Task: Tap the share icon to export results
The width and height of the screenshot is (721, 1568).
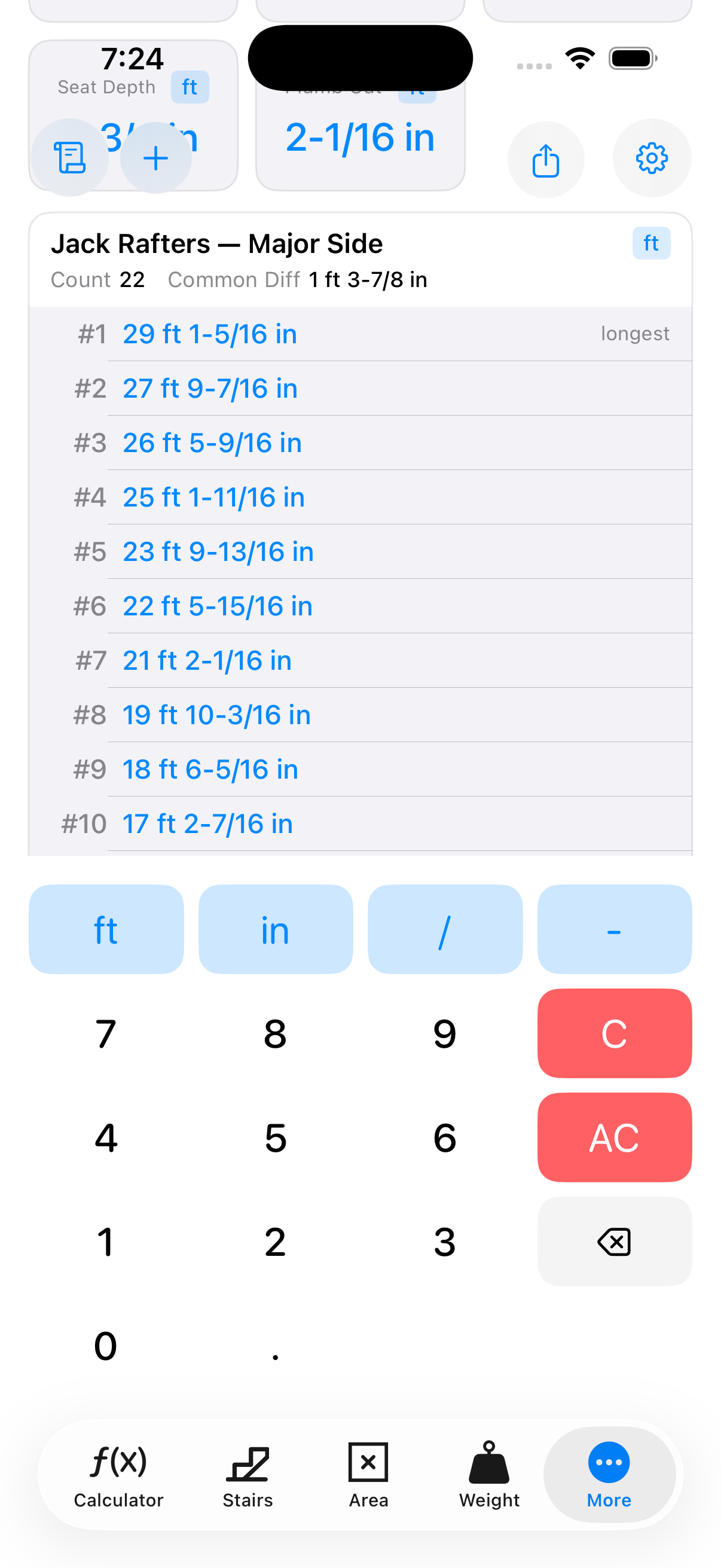Action: (x=545, y=158)
